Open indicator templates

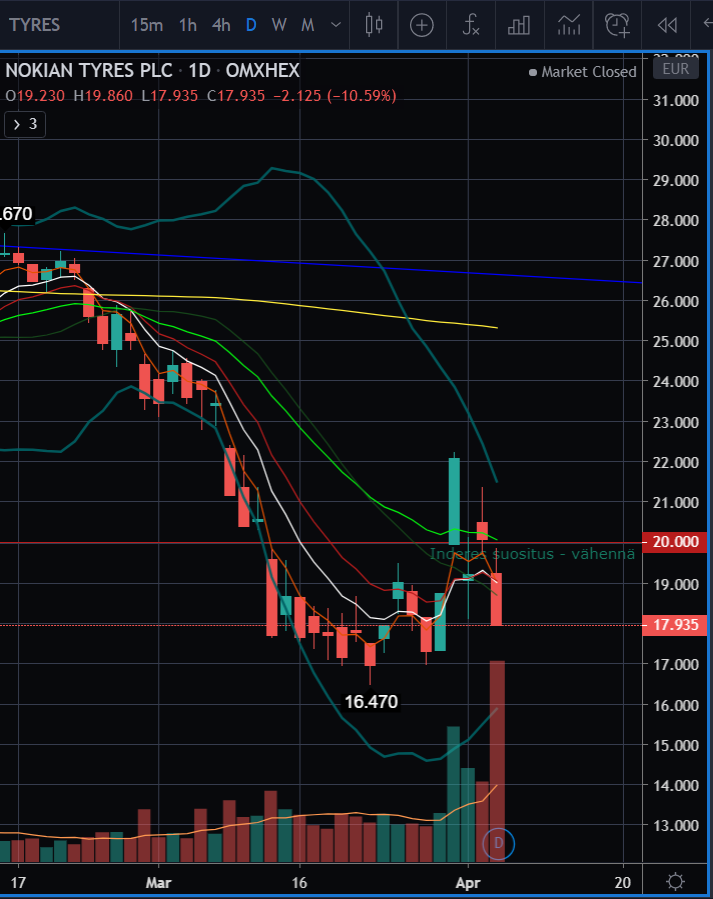pos(569,25)
